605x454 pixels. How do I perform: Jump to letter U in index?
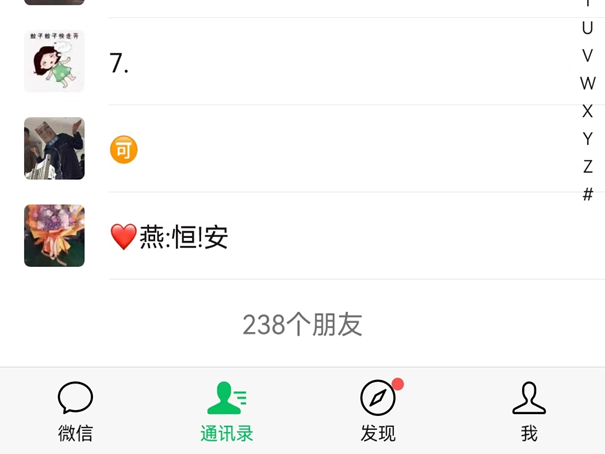pos(587,28)
